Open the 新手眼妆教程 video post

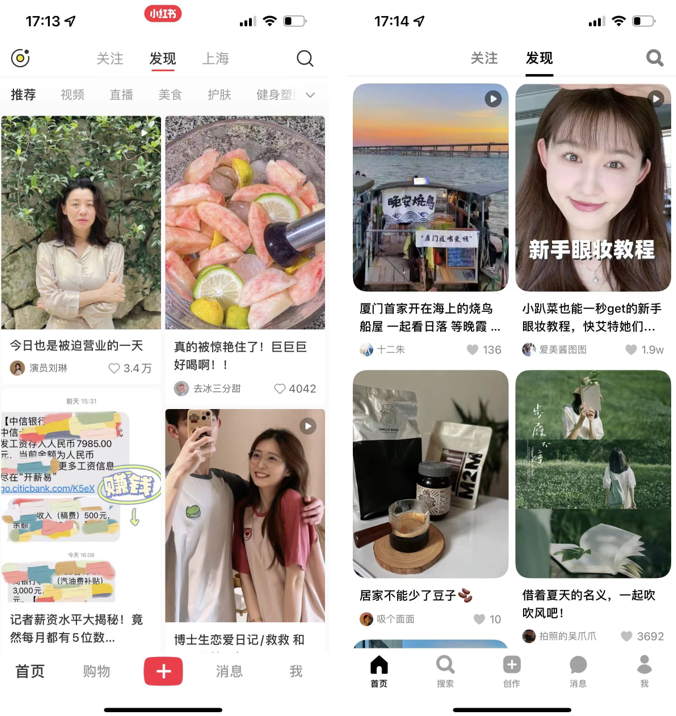click(x=593, y=188)
